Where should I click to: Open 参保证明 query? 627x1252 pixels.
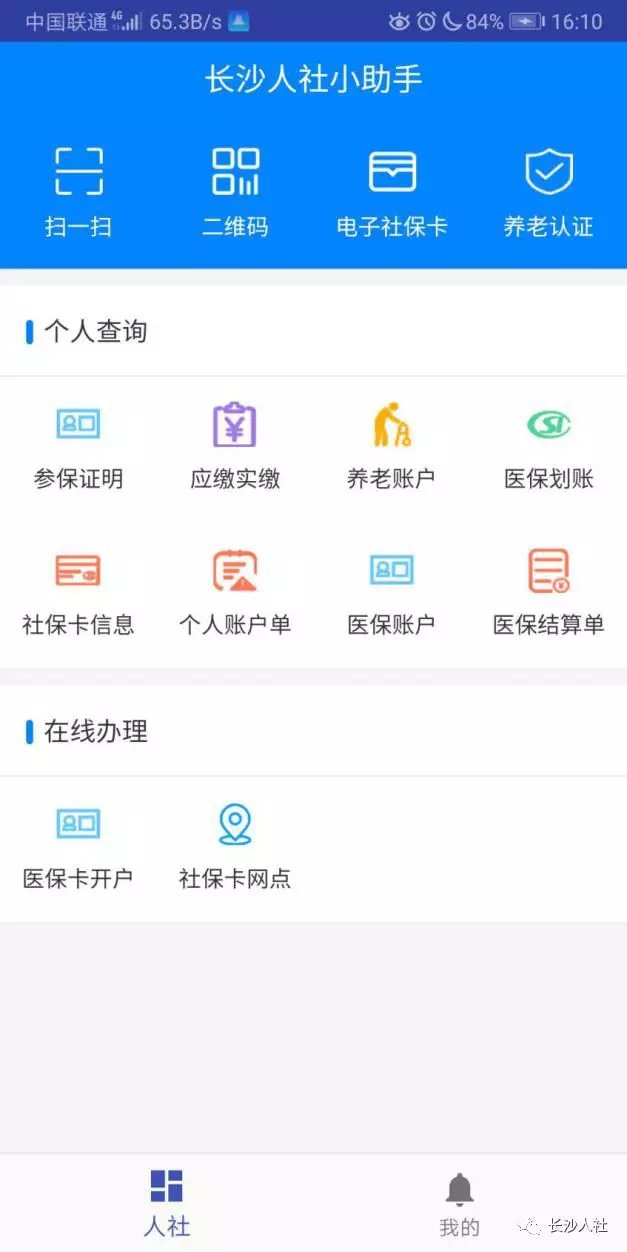point(78,447)
